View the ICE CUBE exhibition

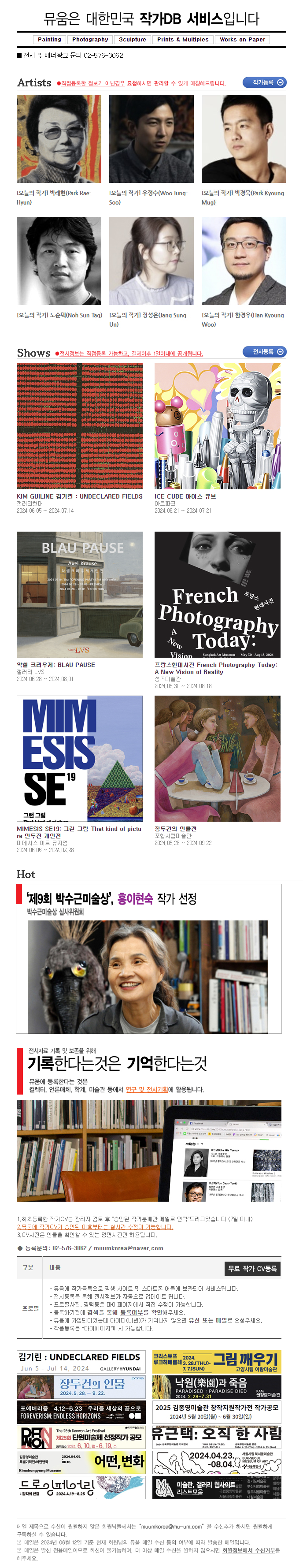click(217, 427)
